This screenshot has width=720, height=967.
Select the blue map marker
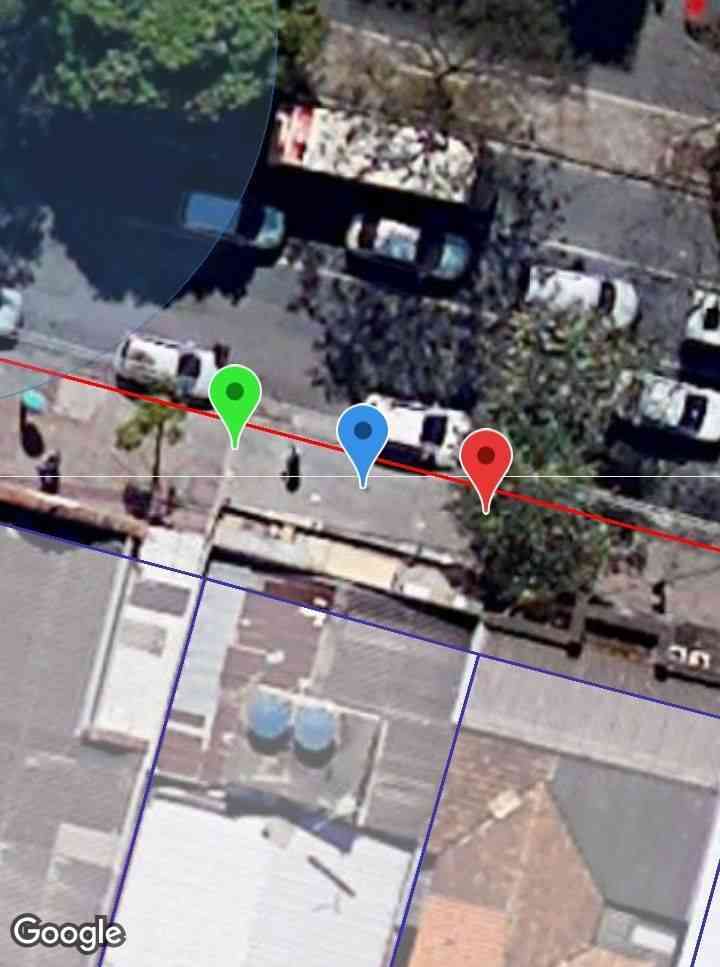(362, 433)
